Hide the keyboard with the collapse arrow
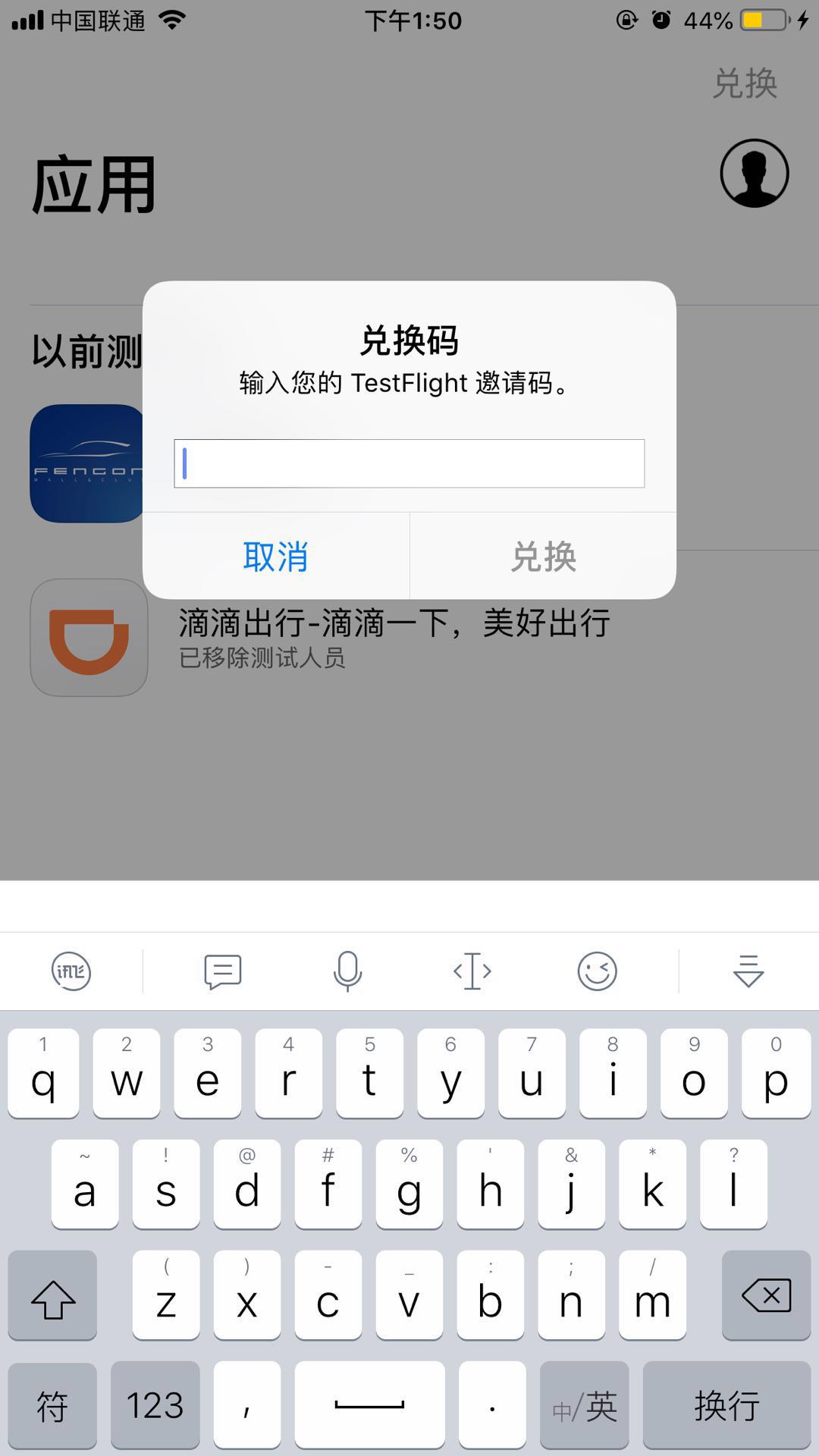The width and height of the screenshot is (819, 1456). coord(748,971)
